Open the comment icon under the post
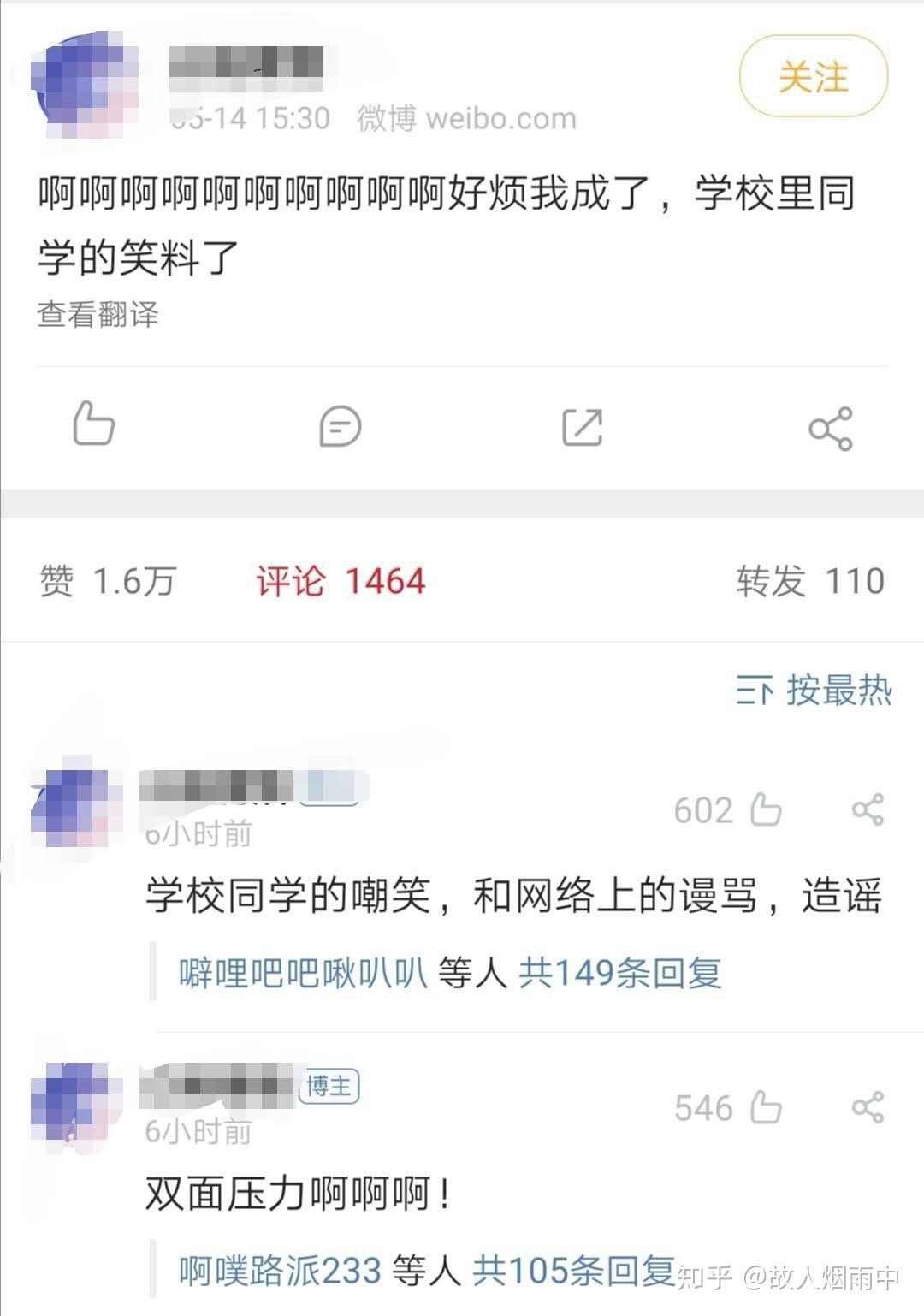Viewport: 924px width, 1316px height. [x=340, y=426]
